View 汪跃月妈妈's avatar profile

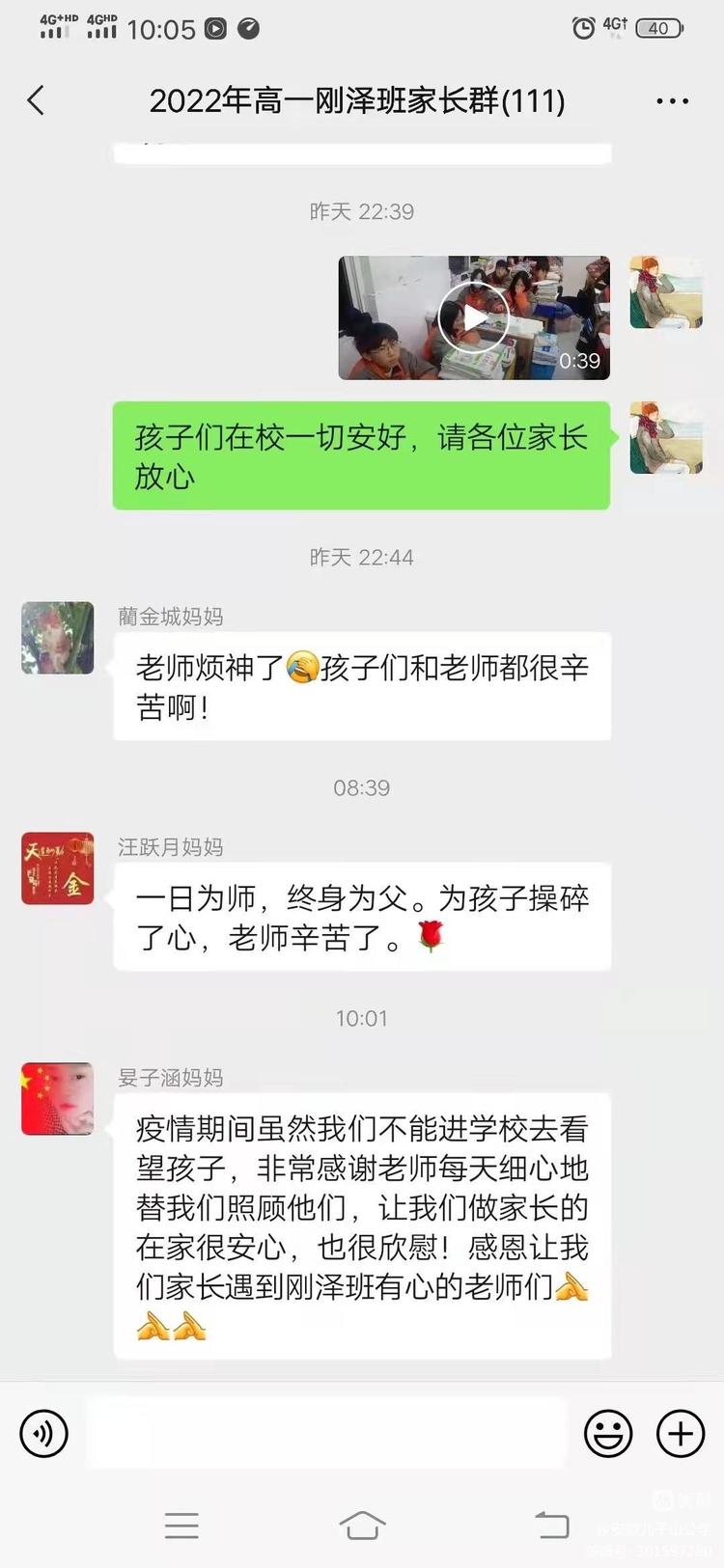pos(58,868)
